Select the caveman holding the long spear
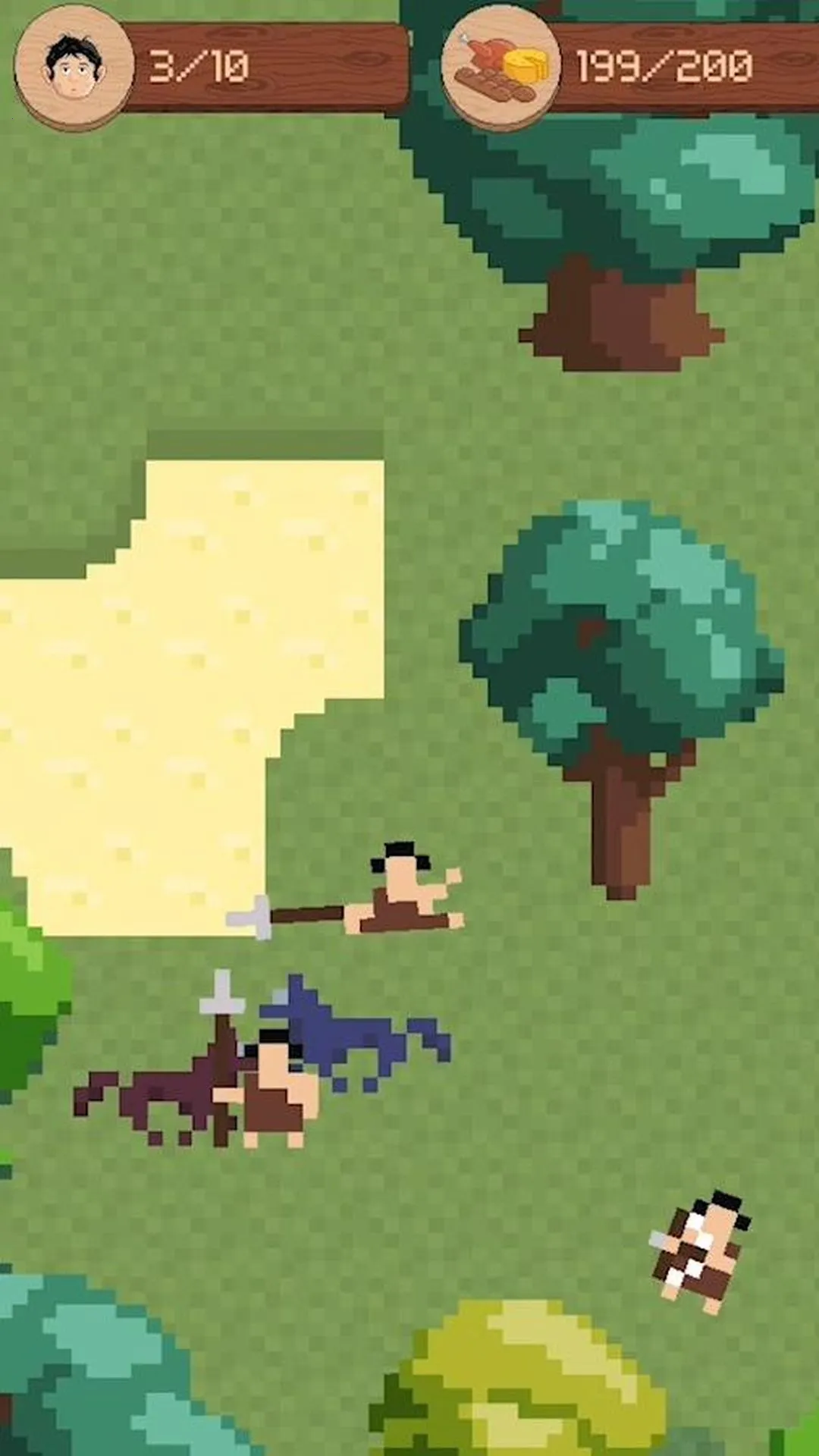Screen dimensions: 819x1456 (x=406, y=891)
